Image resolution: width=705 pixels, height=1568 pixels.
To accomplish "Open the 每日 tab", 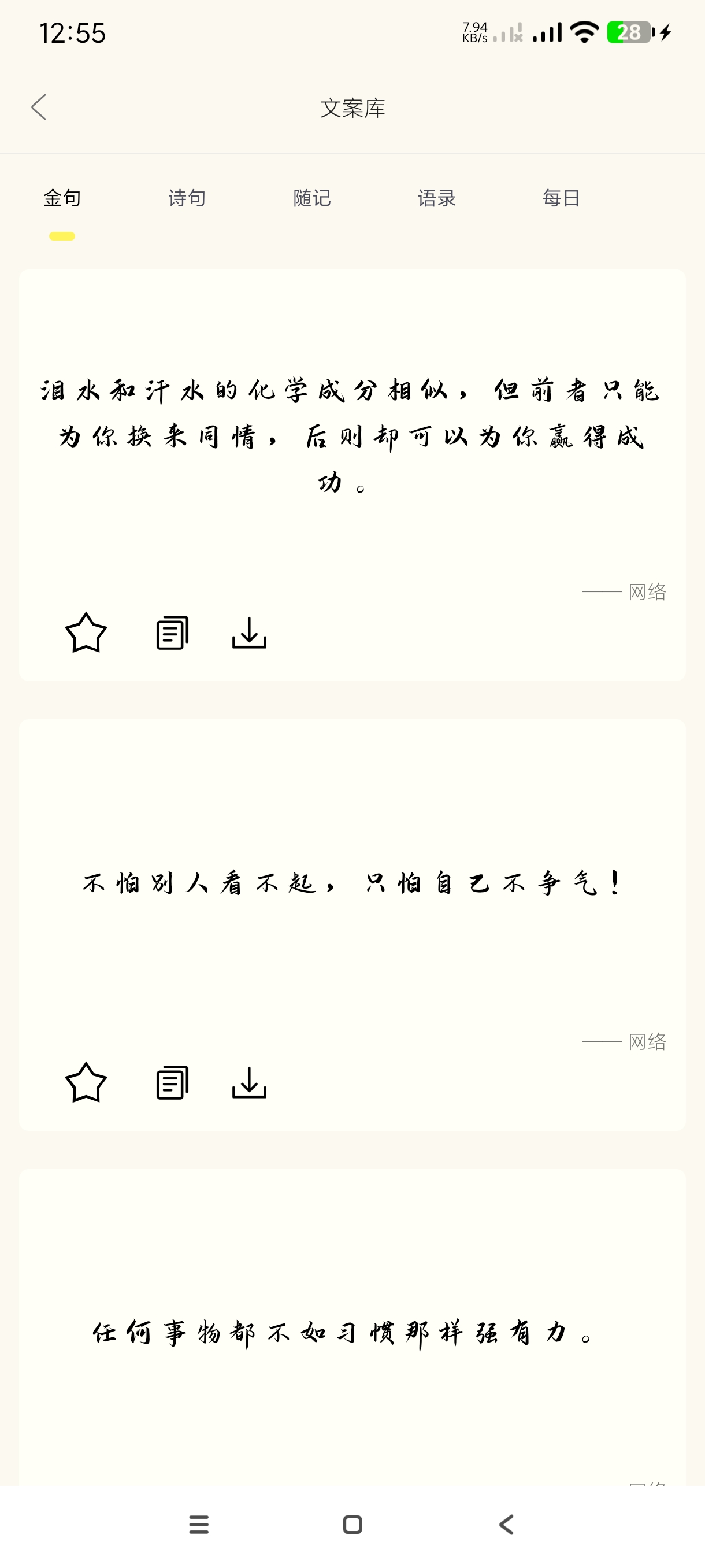I will [561, 198].
